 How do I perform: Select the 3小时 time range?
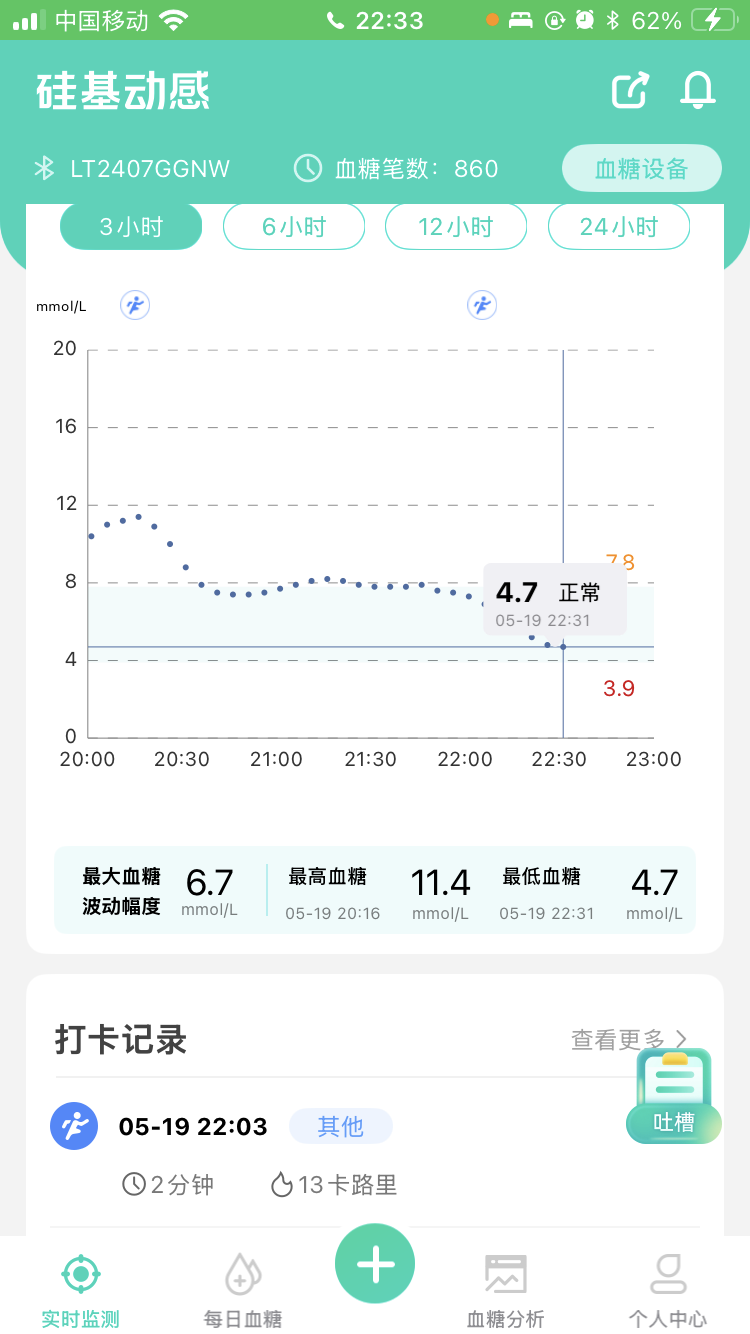[131, 227]
